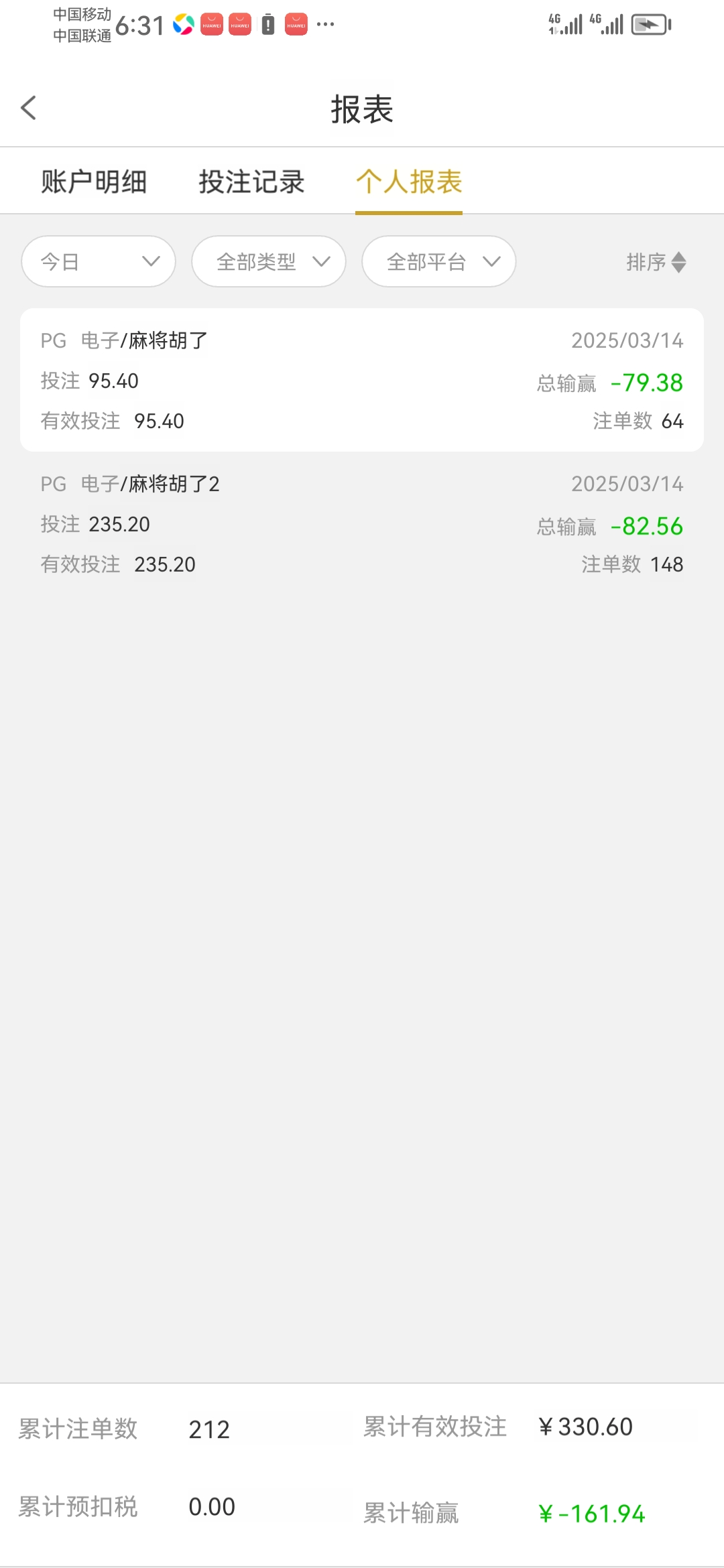Viewport: 724px width, 1568px height.
Task: Select the 个人报表 tab
Action: coord(409,182)
